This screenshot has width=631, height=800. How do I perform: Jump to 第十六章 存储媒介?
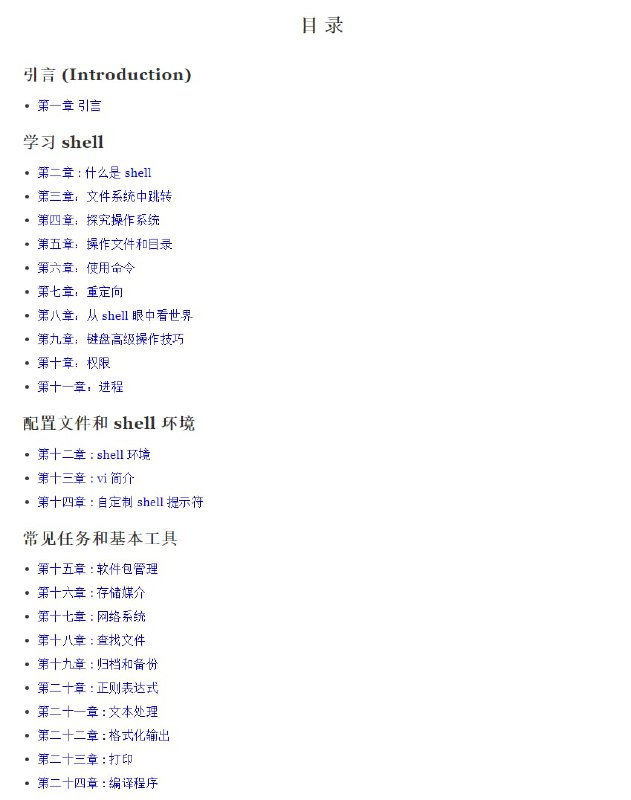click(92, 593)
